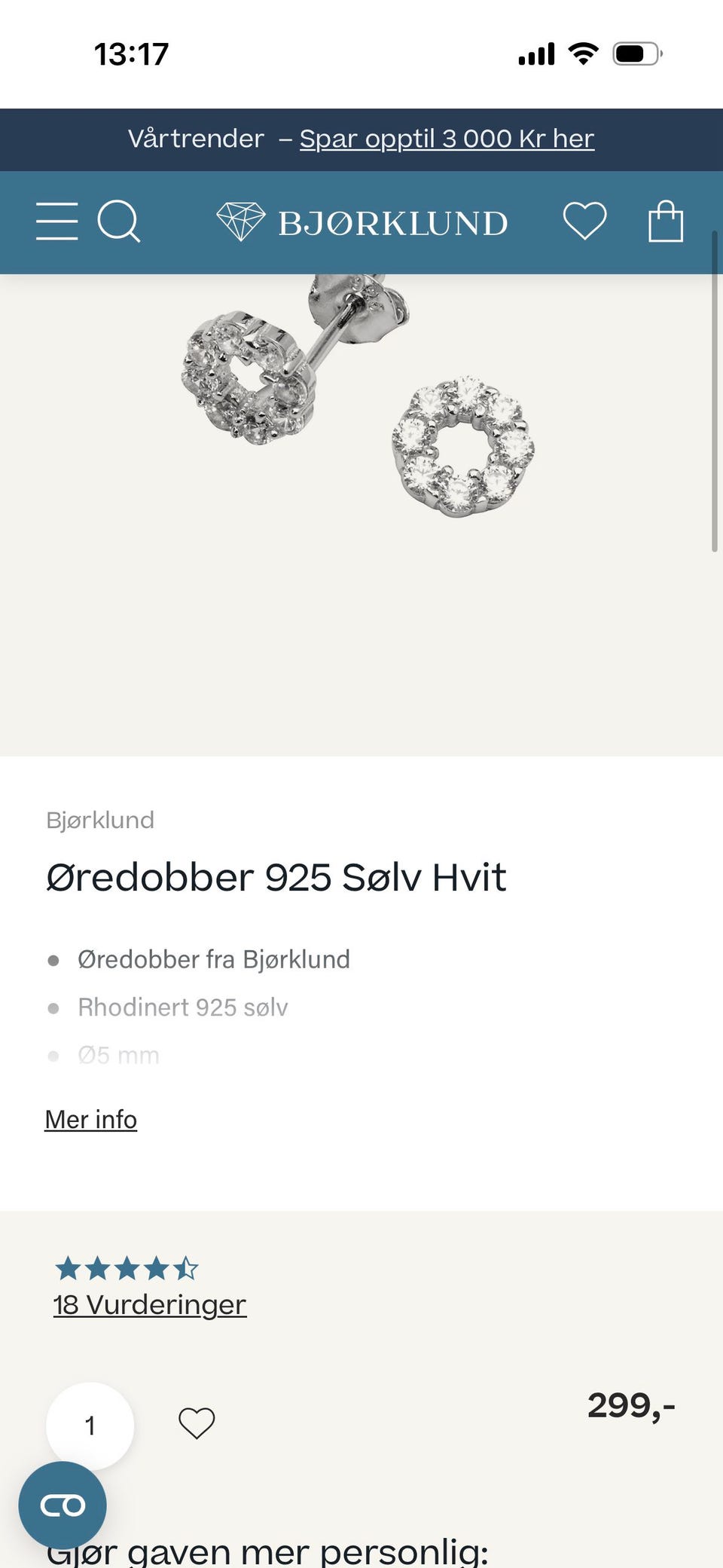Open wishlist via the header heart icon

pos(586,220)
